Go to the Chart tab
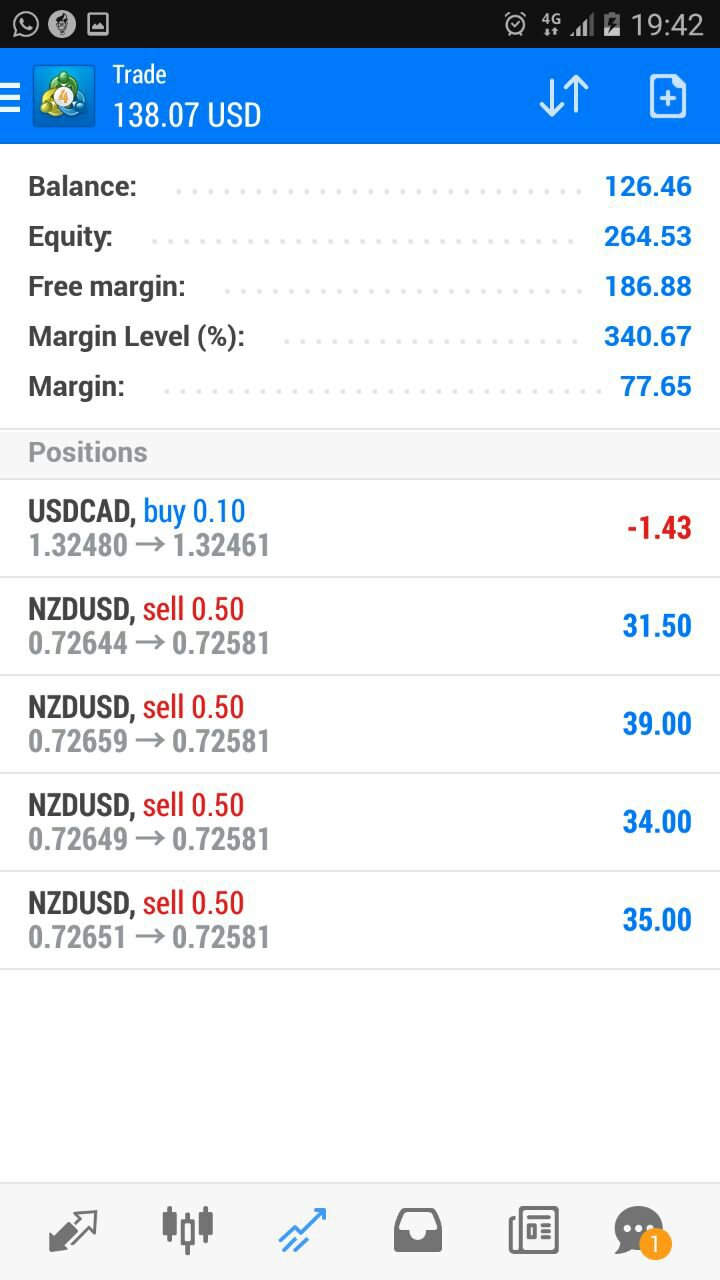The height and width of the screenshot is (1280, 720). point(188,1230)
